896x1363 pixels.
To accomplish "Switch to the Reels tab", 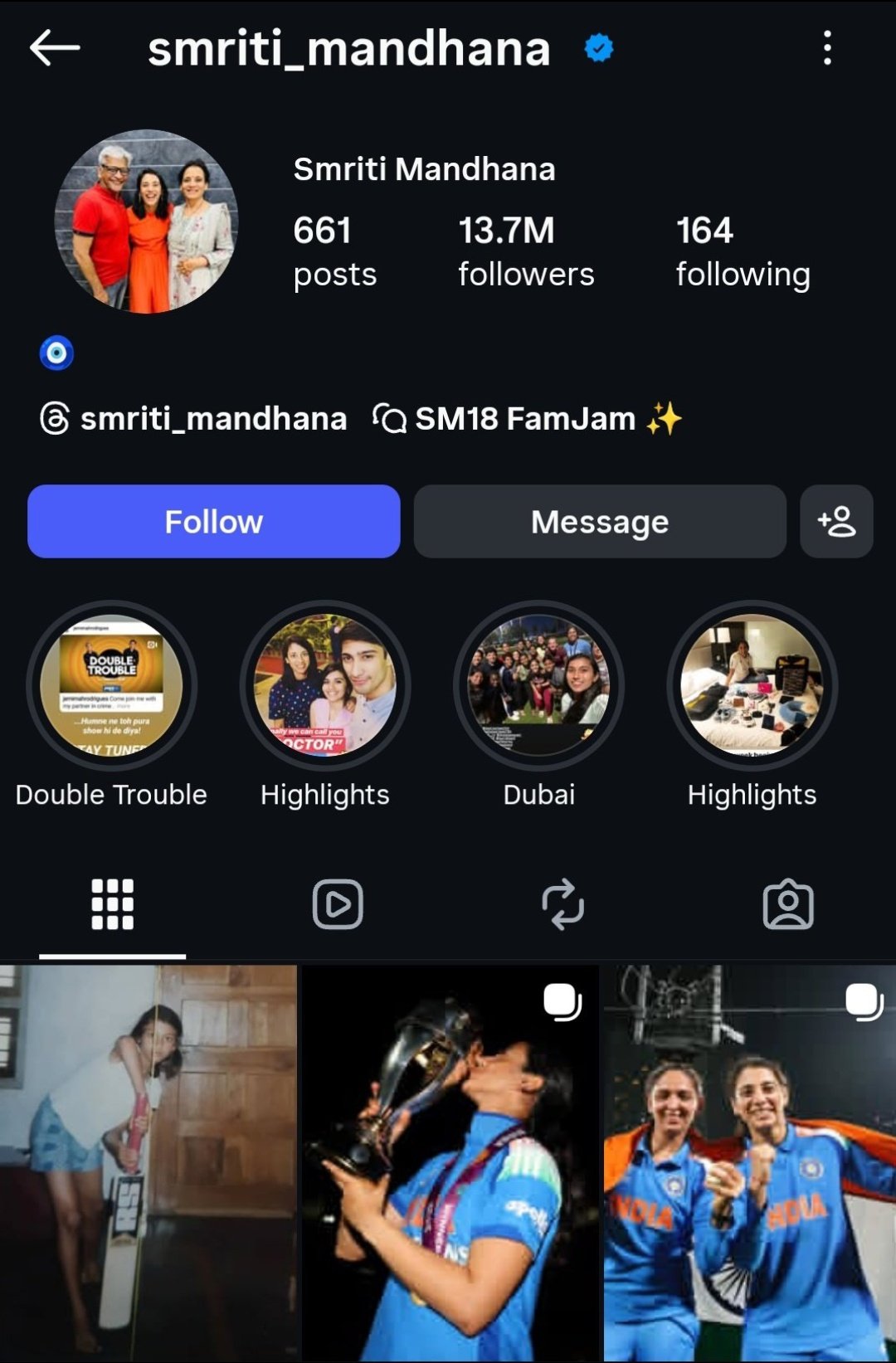I will click(x=337, y=904).
